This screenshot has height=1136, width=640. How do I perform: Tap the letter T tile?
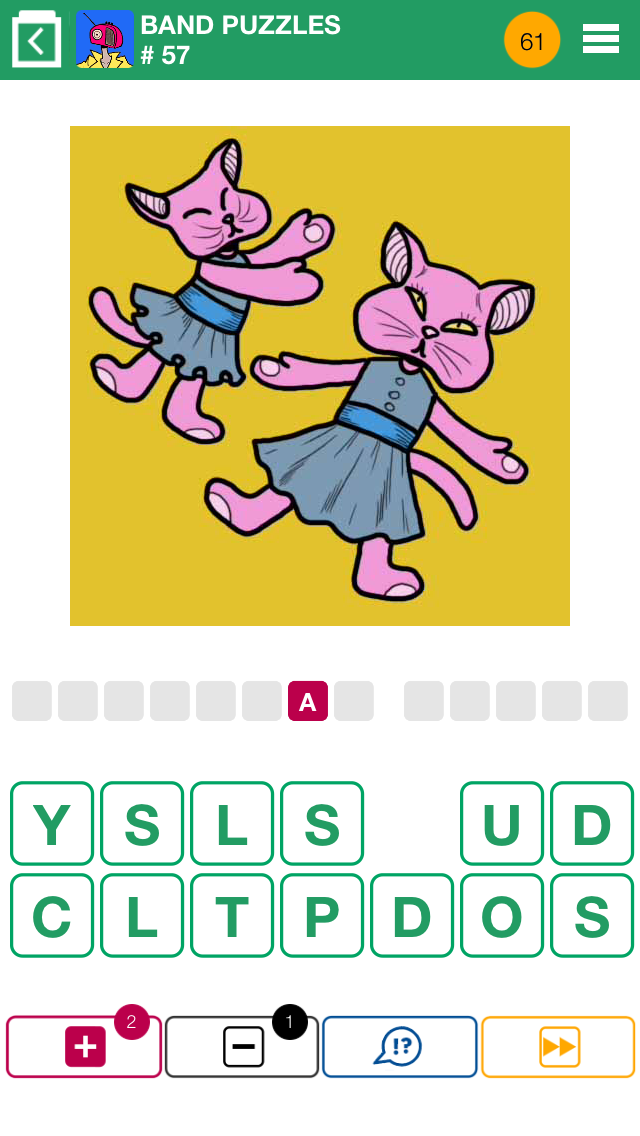(x=232, y=916)
